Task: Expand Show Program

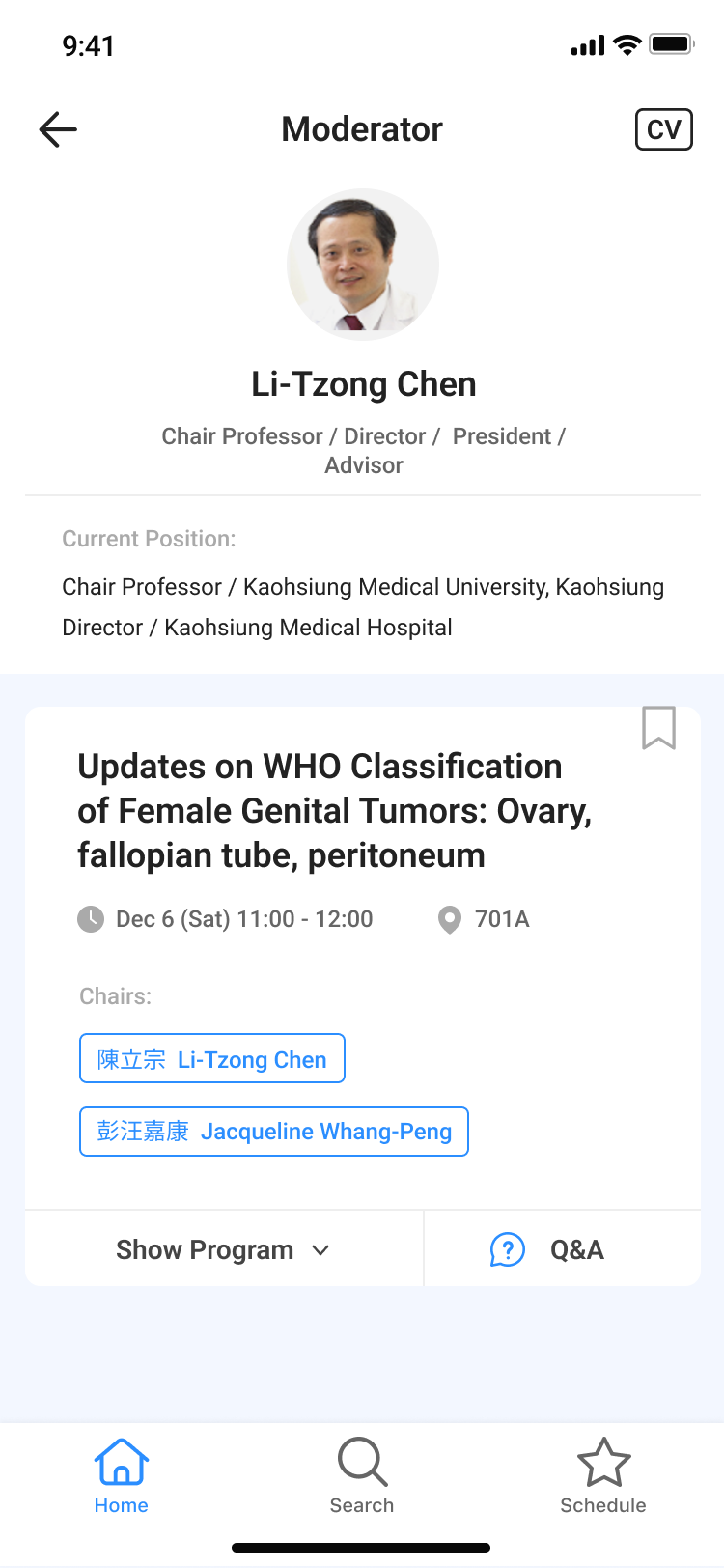Action: point(223,1249)
